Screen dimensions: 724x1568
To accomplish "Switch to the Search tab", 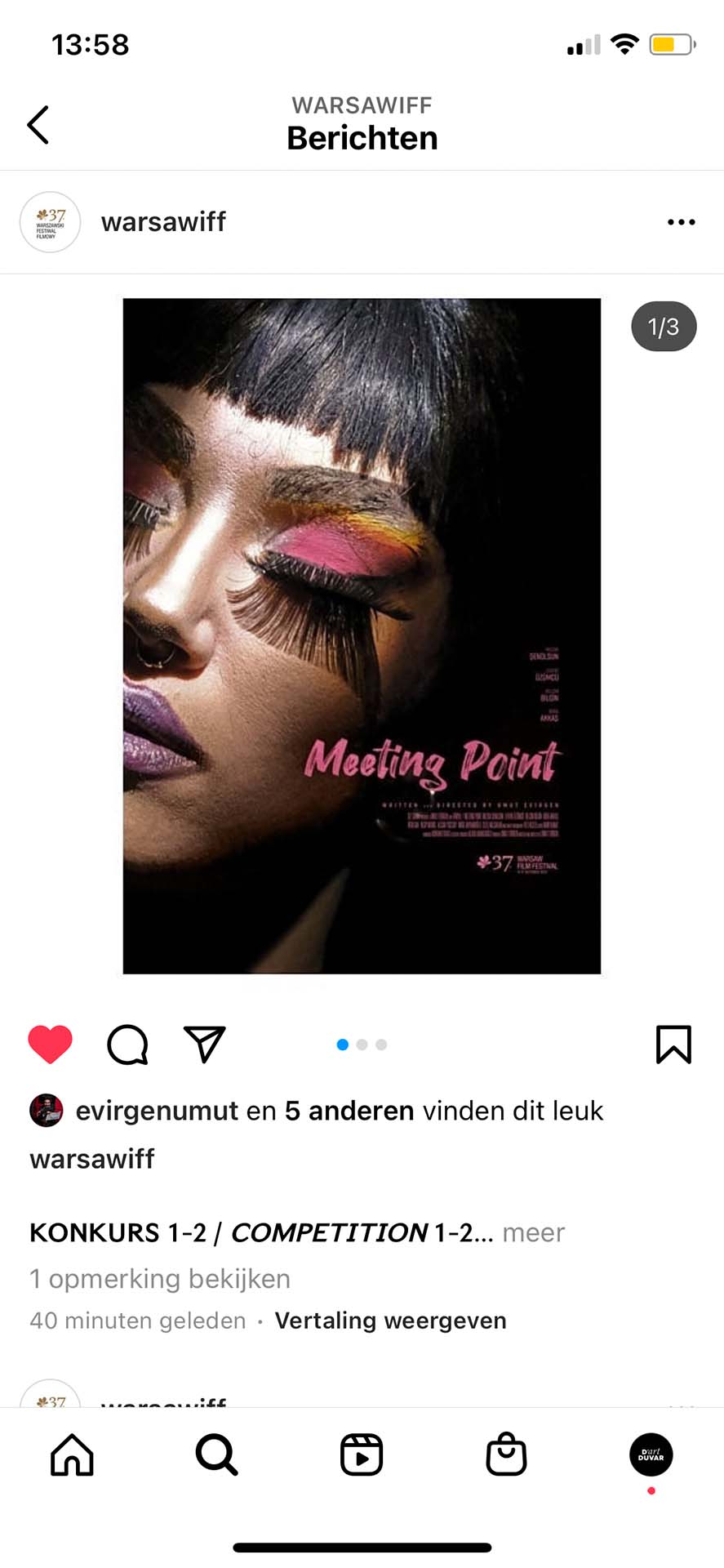I will coord(216,1455).
